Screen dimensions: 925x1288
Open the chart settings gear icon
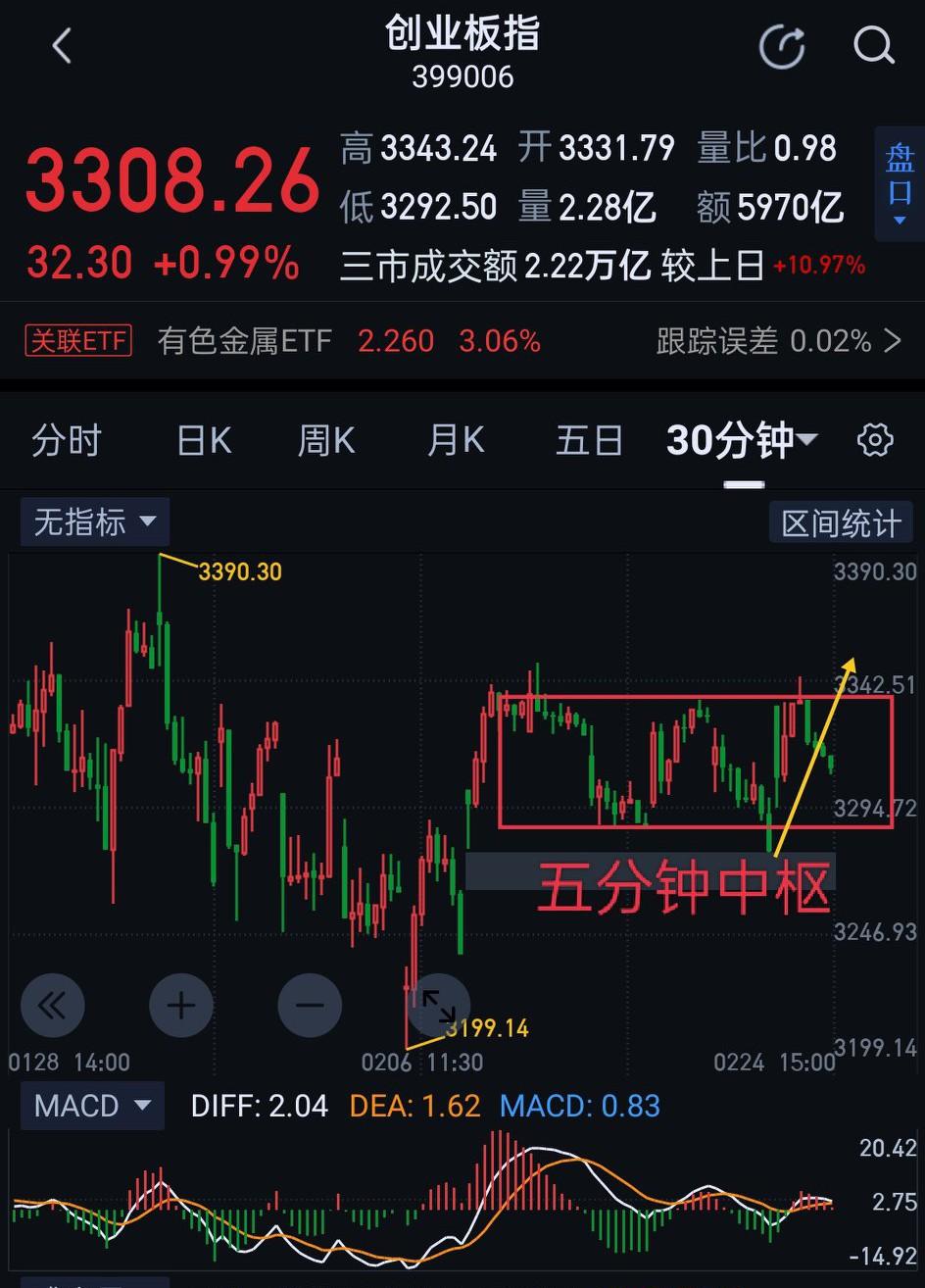click(874, 440)
